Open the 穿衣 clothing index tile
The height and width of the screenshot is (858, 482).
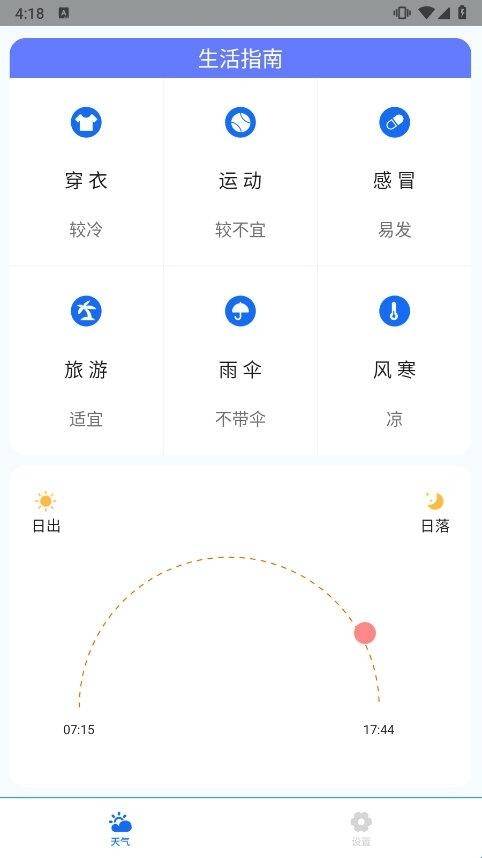pos(86,172)
